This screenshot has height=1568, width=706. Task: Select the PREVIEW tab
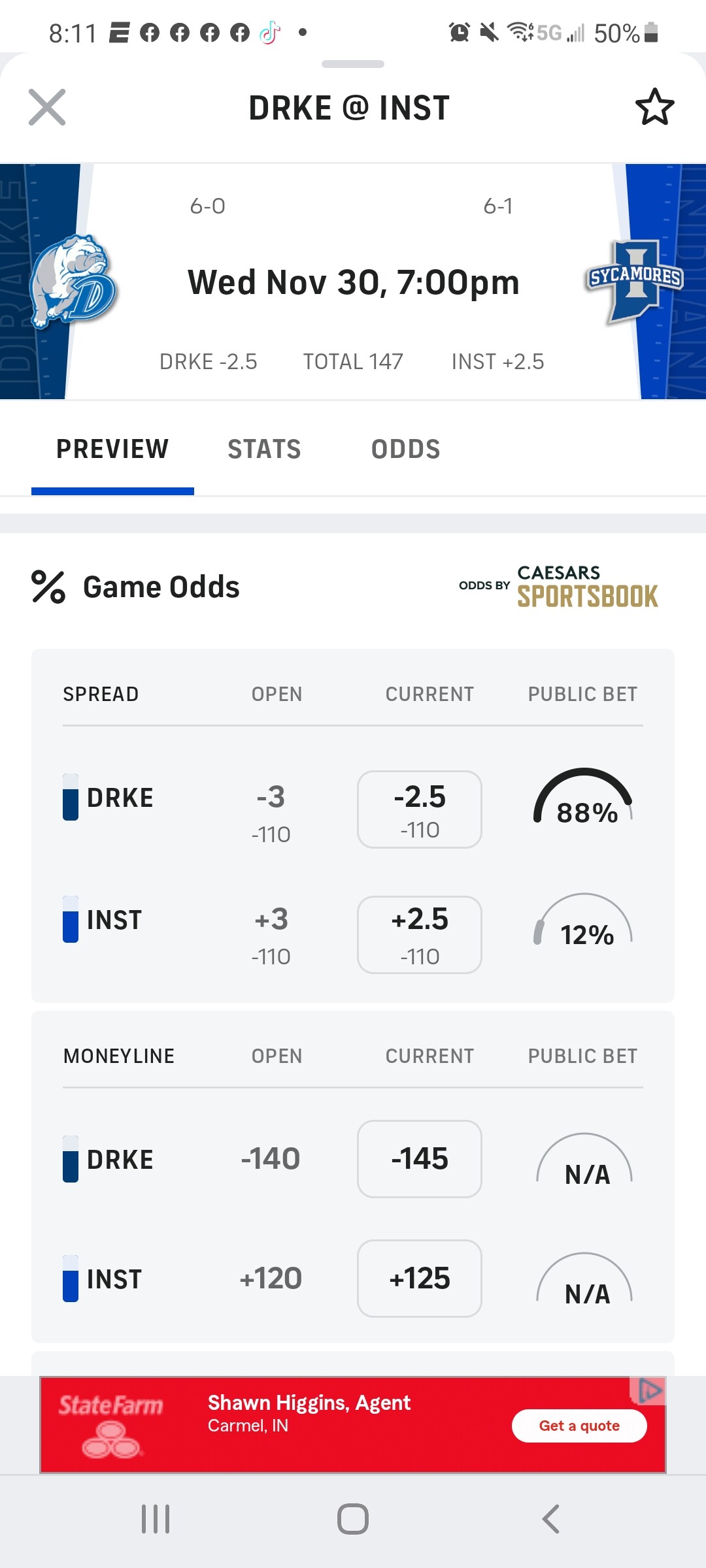tap(112, 449)
